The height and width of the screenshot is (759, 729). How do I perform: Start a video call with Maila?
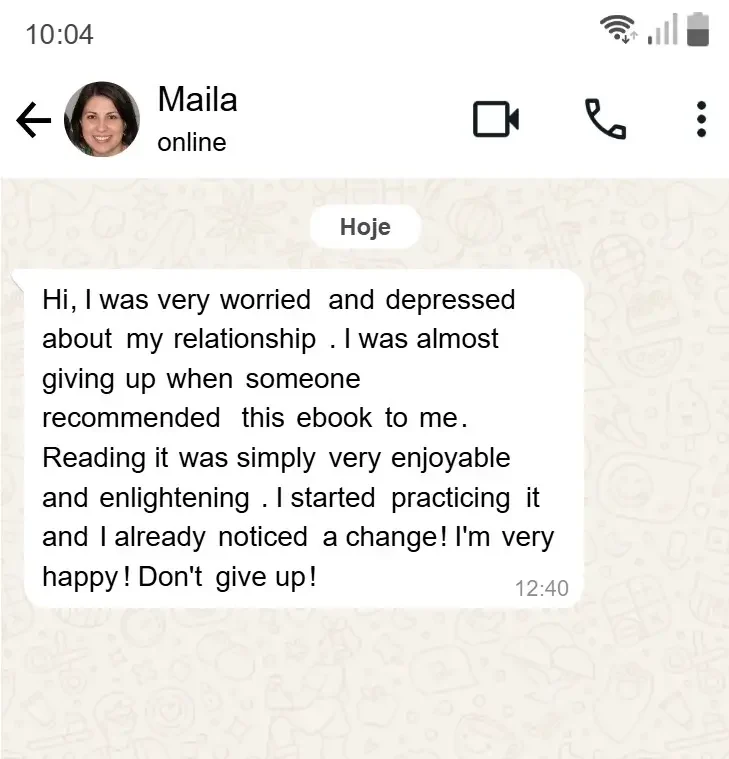point(495,120)
